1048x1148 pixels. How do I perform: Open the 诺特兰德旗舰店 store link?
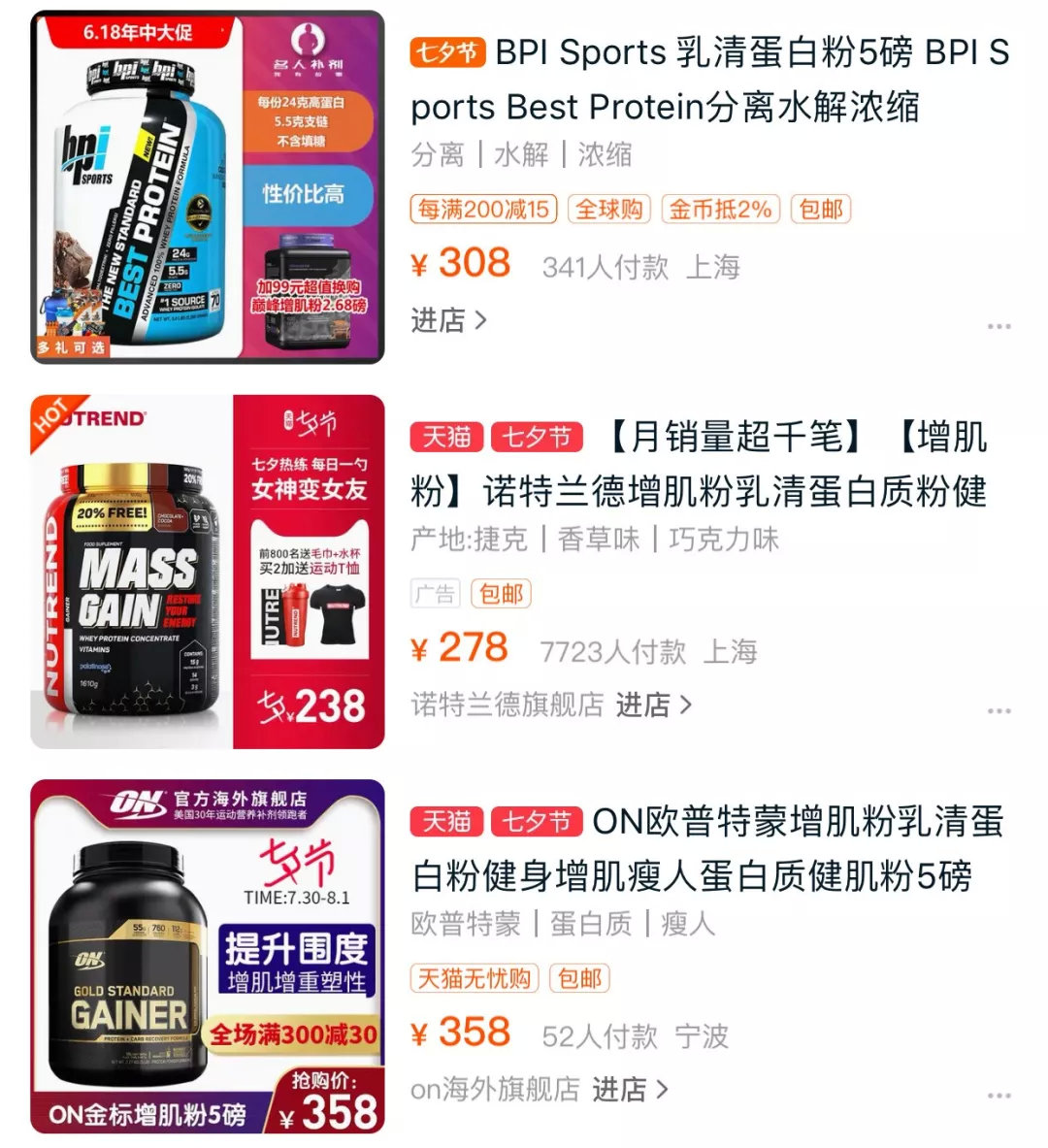511,706
